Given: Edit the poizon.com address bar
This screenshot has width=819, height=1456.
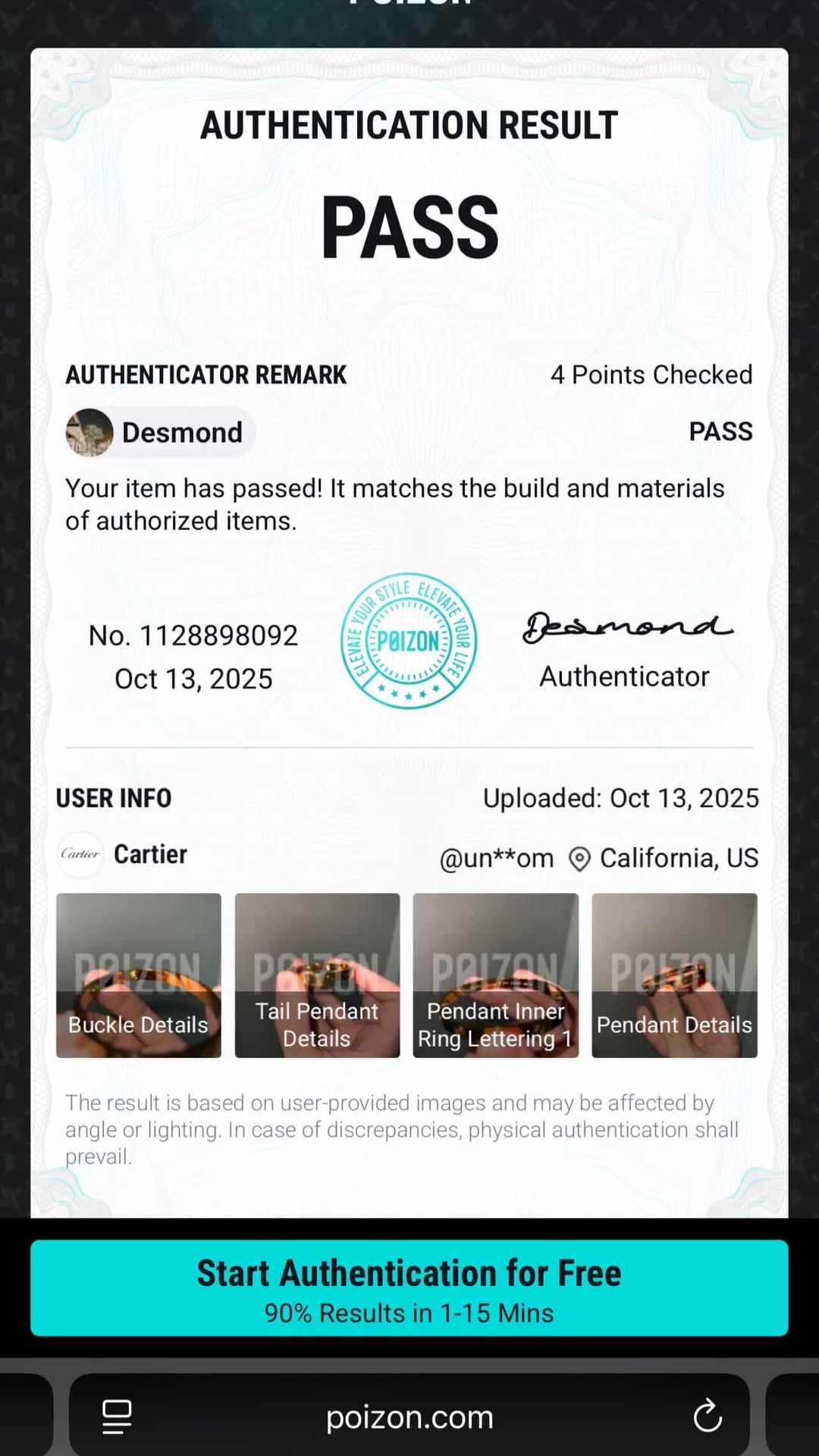Looking at the screenshot, I should (x=409, y=1416).
